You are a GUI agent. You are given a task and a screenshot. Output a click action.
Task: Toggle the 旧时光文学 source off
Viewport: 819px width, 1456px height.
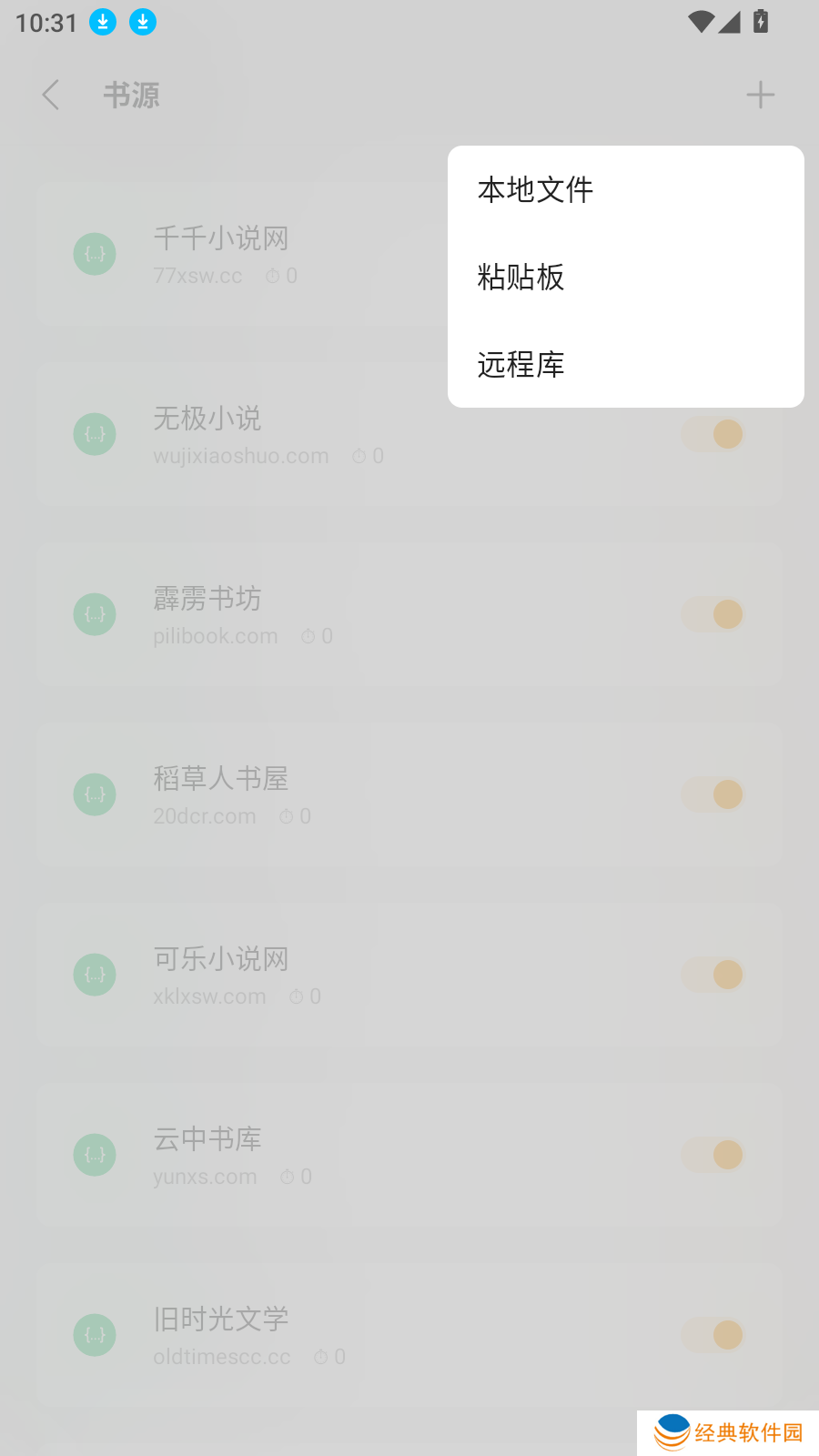click(x=713, y=1335)
